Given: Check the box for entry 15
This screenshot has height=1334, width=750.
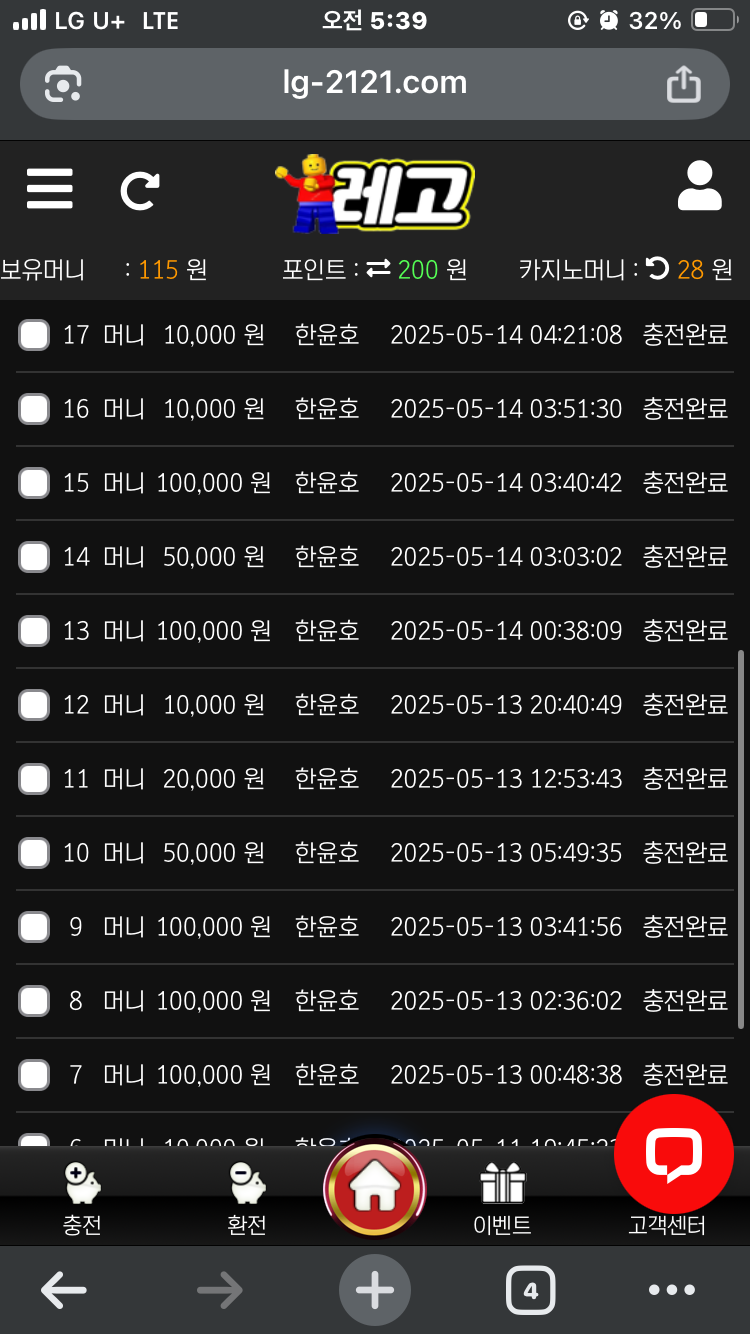Looking at the screenshot, I should [x=34, y=483].
